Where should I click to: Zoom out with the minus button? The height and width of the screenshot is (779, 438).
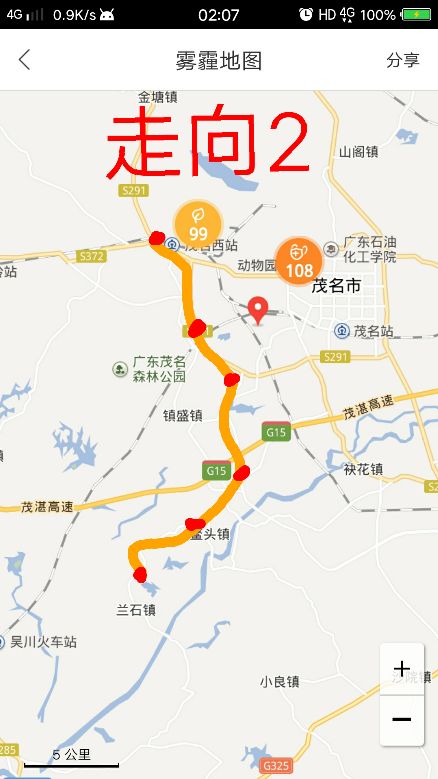[x=402, y=719]
